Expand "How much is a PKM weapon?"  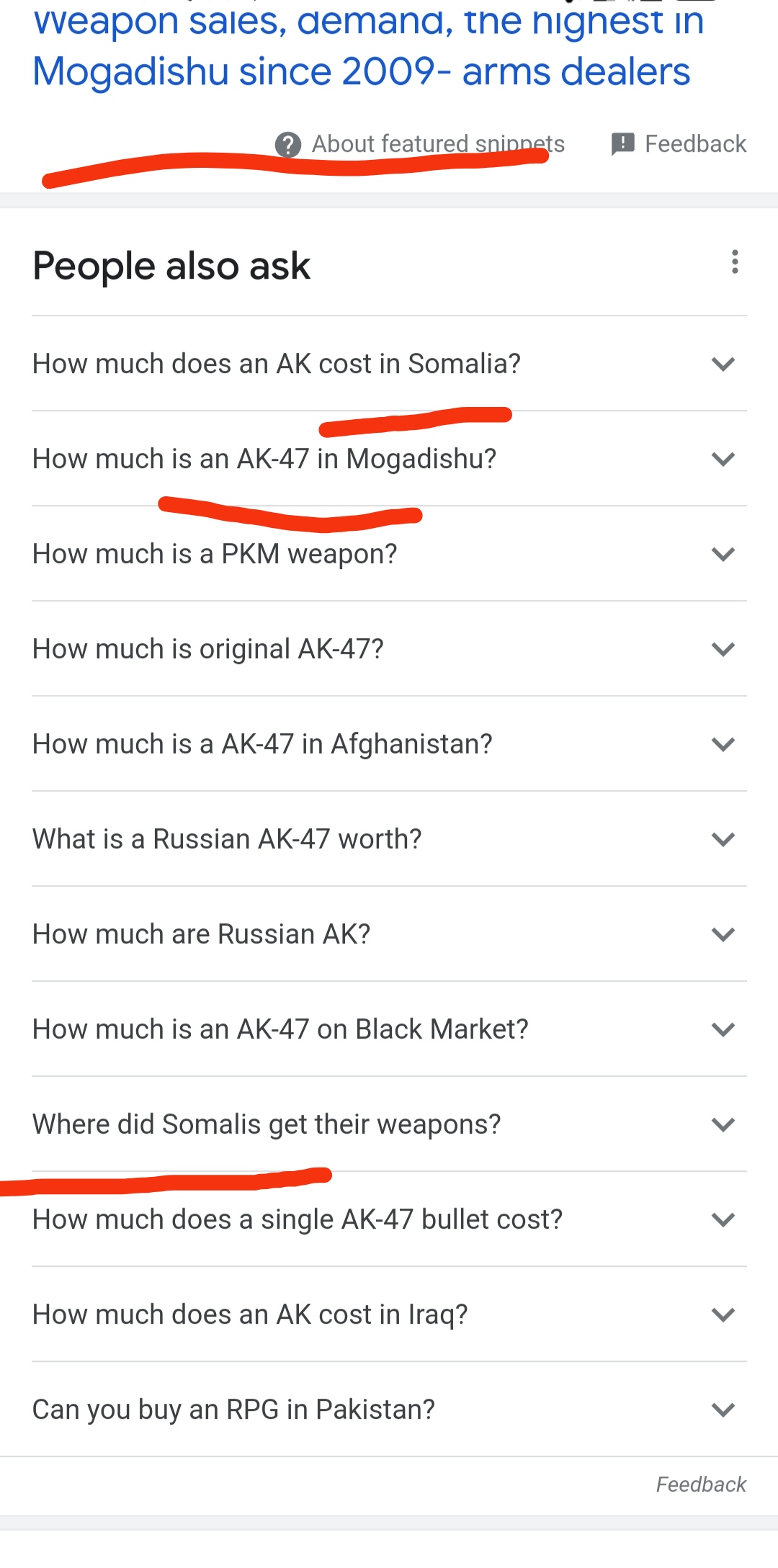point(389,554)
